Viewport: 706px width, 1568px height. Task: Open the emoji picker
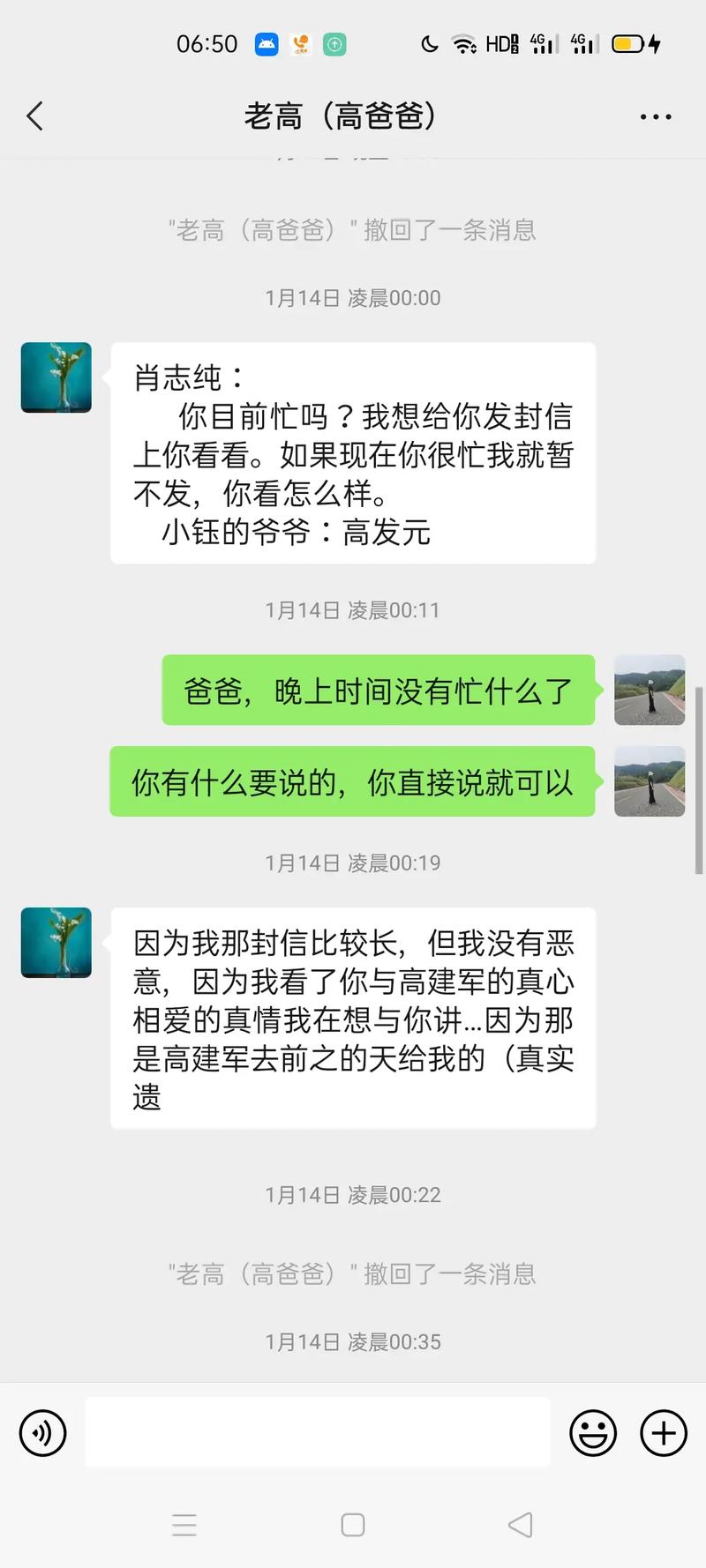click(593, 1433)
